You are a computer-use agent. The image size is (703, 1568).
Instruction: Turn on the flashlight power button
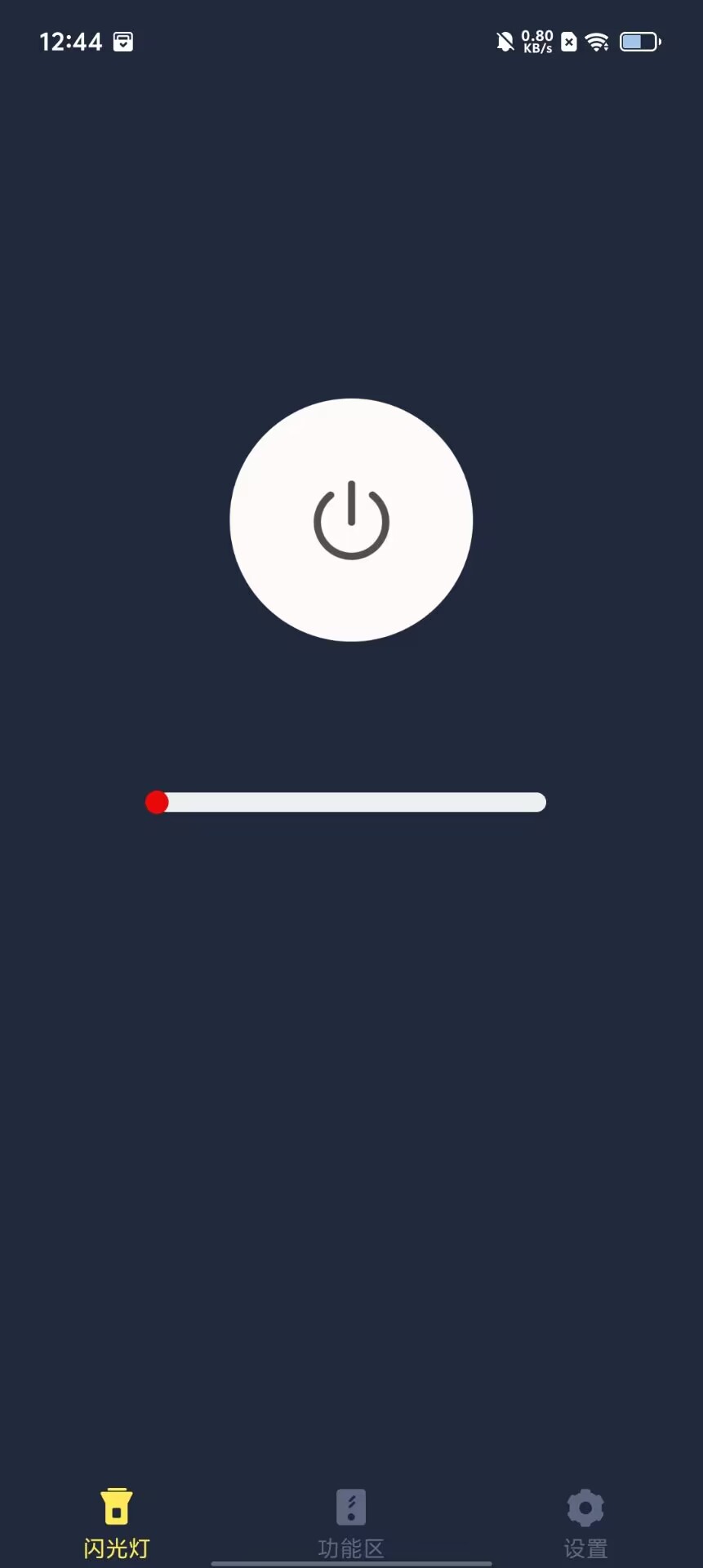(351, 520)
